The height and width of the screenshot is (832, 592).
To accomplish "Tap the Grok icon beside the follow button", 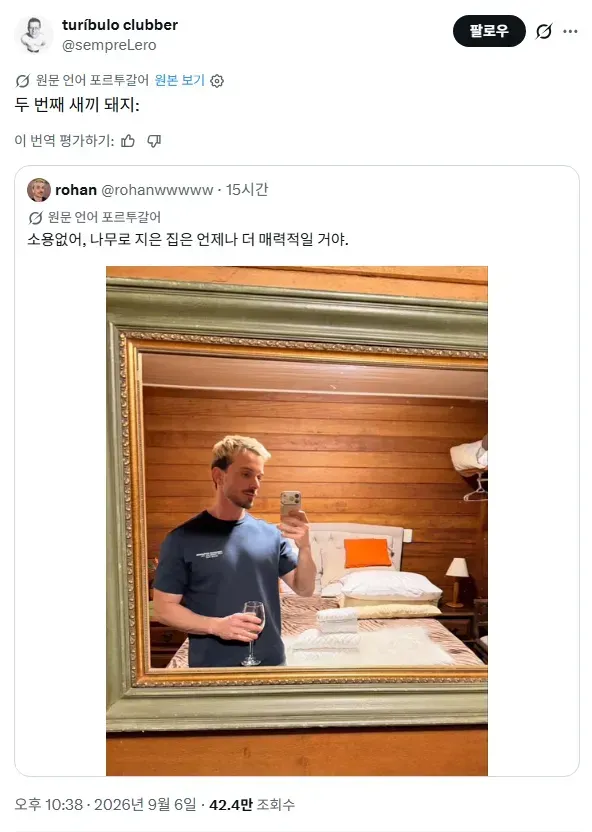I will coord(543,31).
